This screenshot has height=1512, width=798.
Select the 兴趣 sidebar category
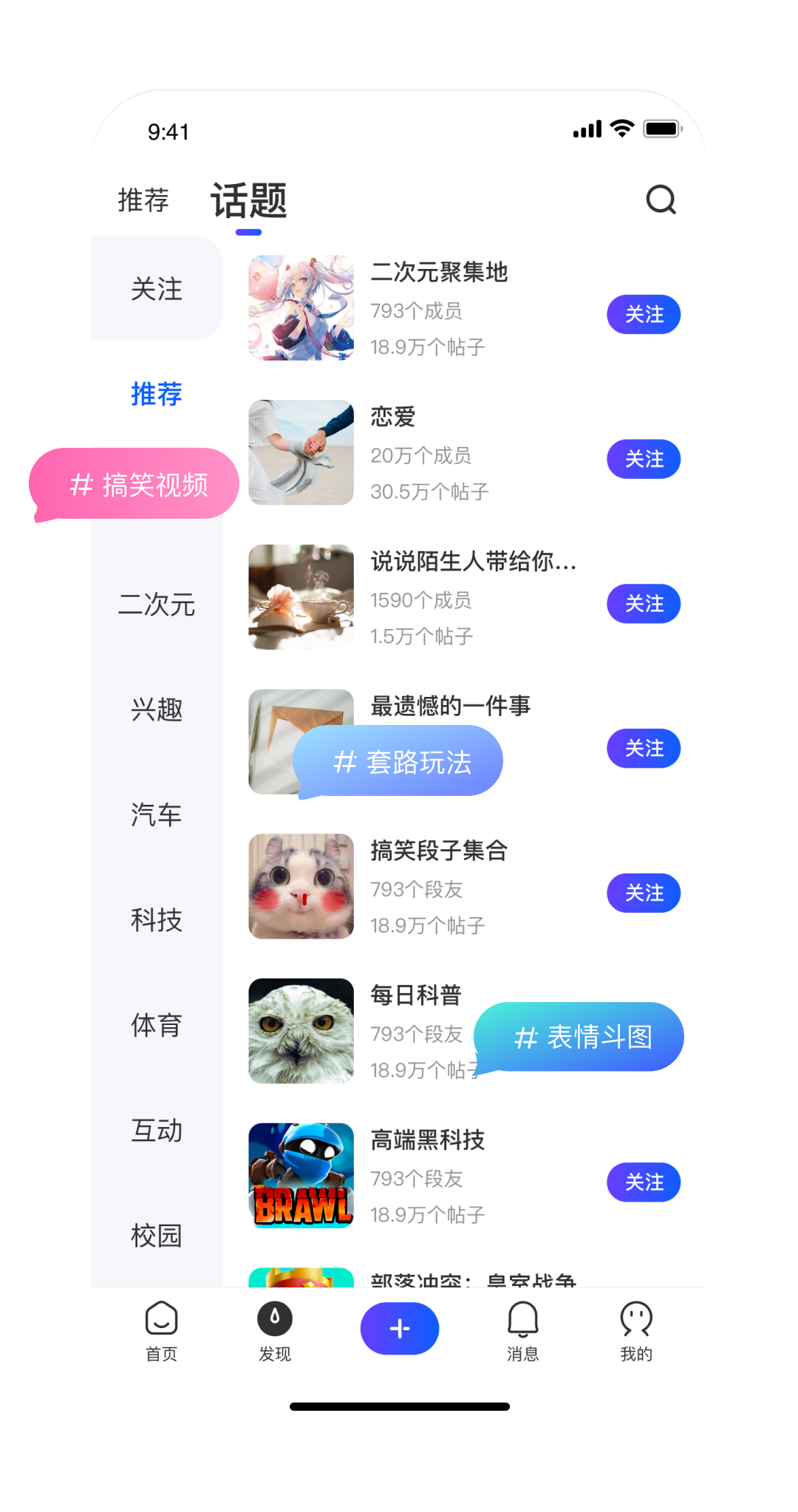click(157, 709)
